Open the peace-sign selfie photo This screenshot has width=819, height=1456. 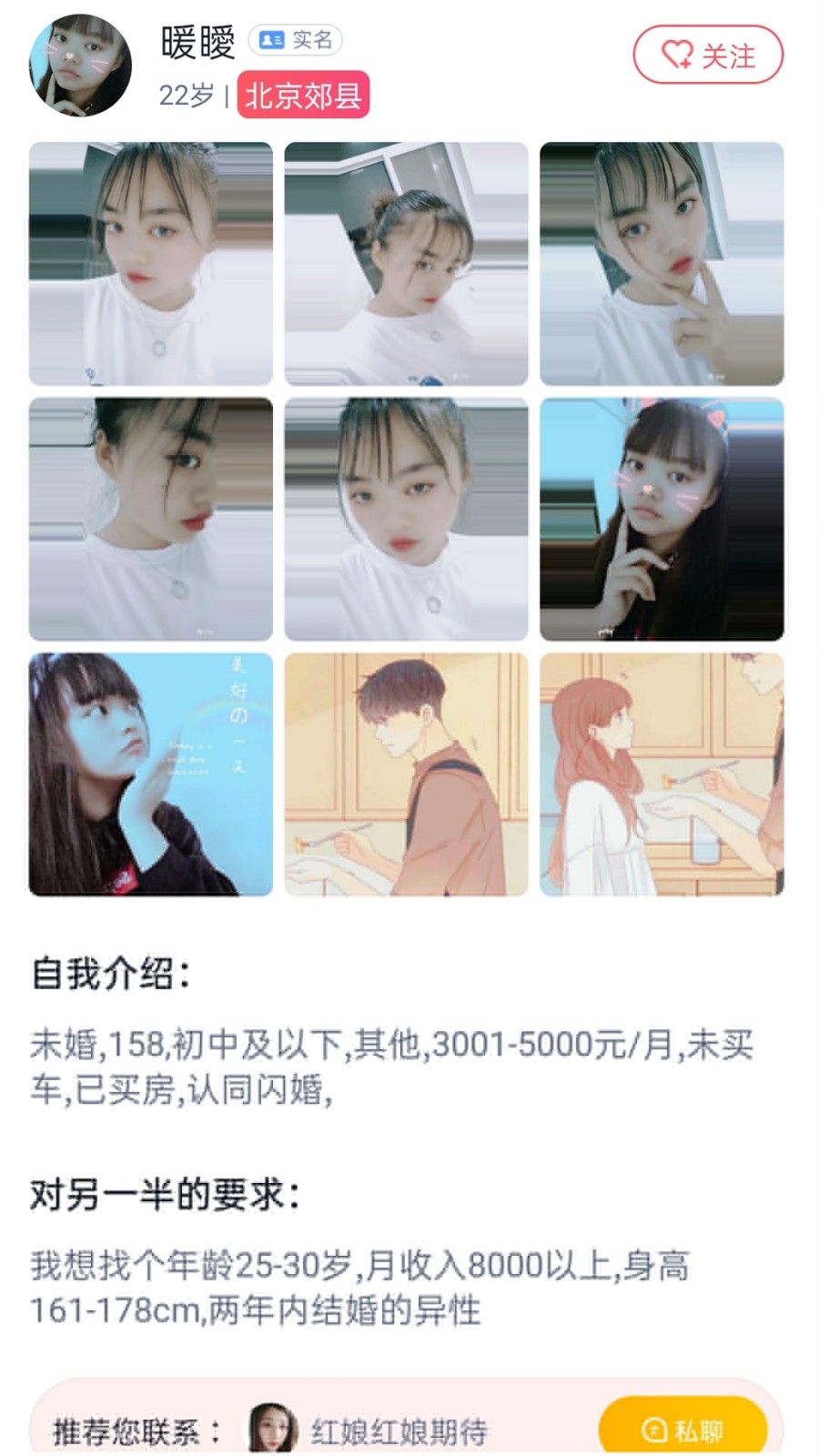662,264
